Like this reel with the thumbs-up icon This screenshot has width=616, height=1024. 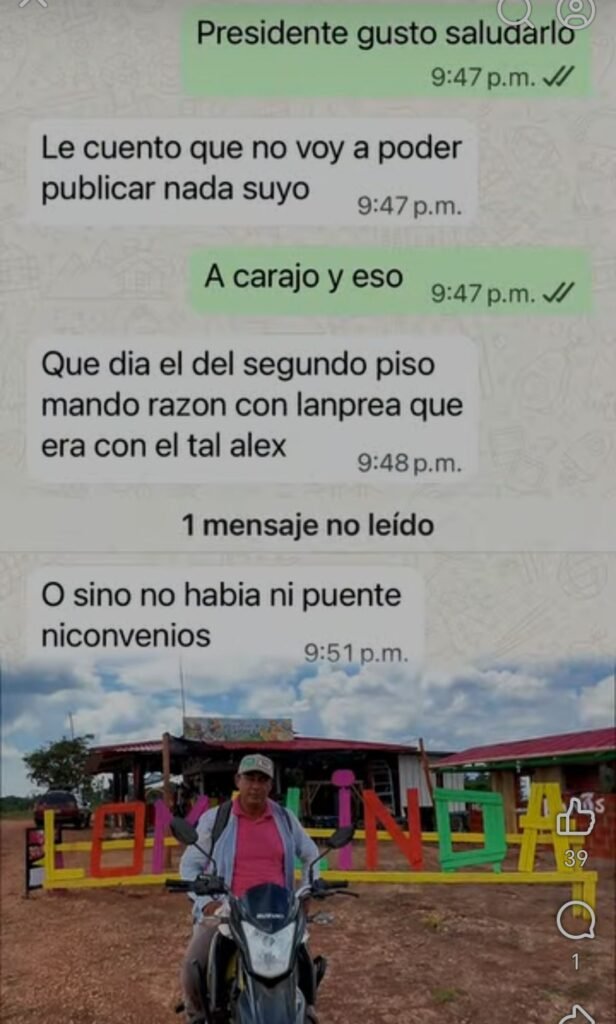pos(575,819)
